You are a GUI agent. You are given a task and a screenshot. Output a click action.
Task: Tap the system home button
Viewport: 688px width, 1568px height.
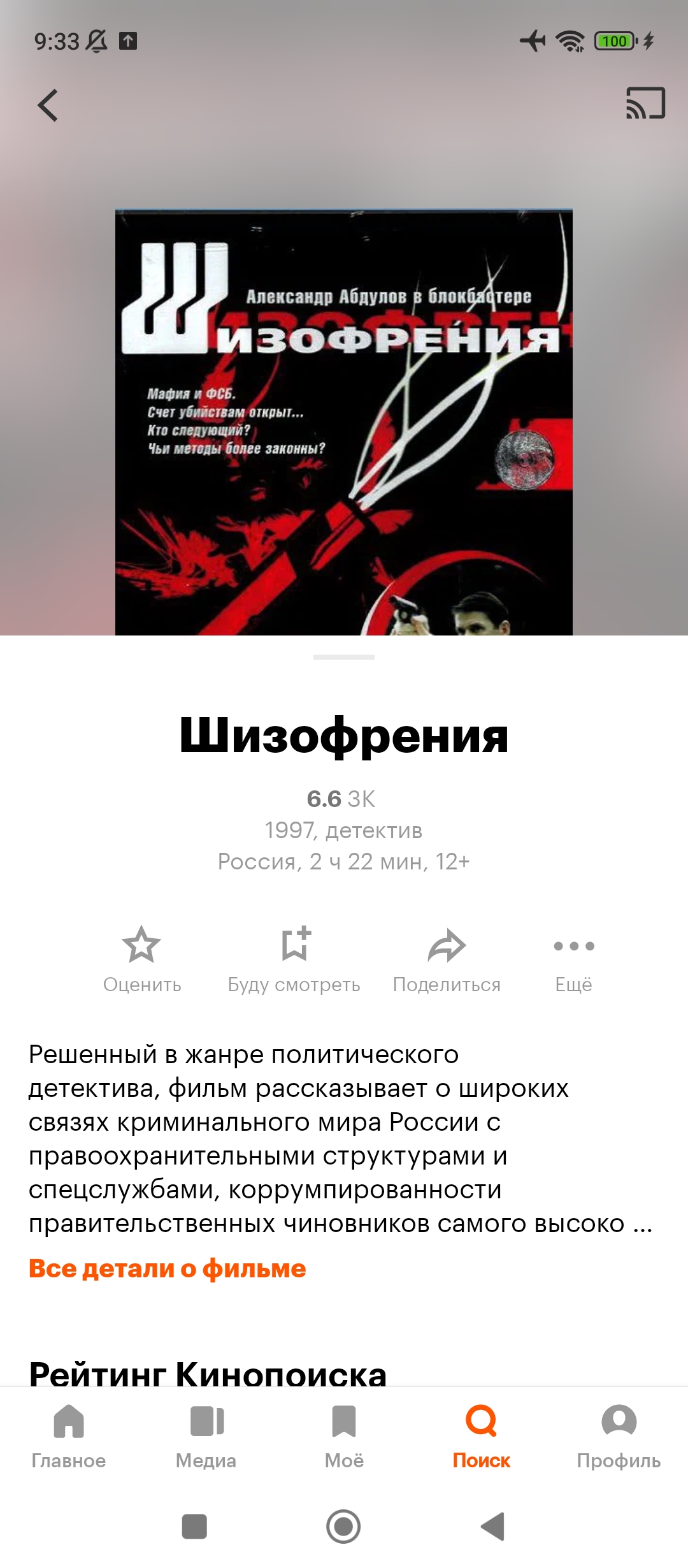tap(343, 1527)
